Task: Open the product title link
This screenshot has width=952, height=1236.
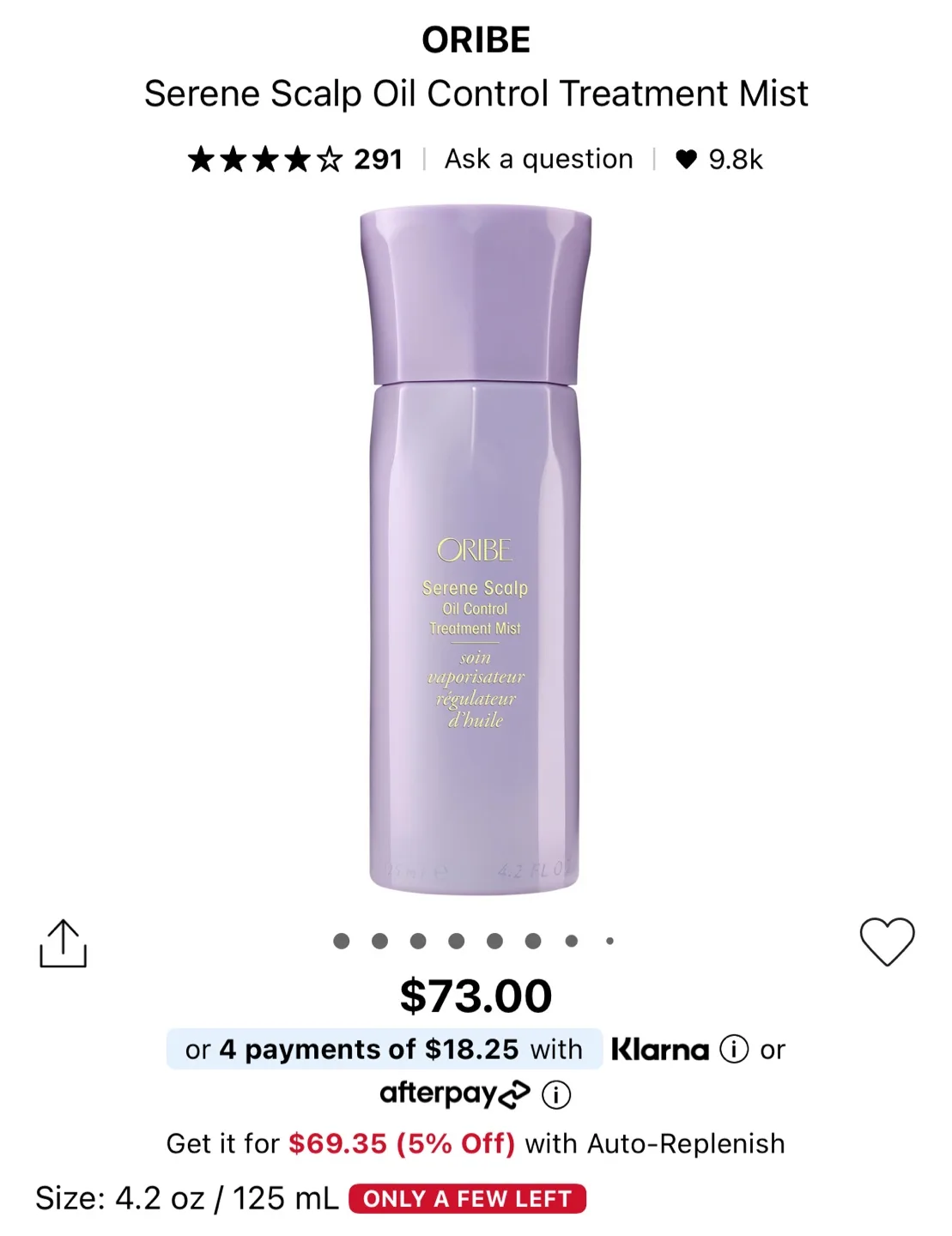Action: pyautogui.click(x=476, y=93)
